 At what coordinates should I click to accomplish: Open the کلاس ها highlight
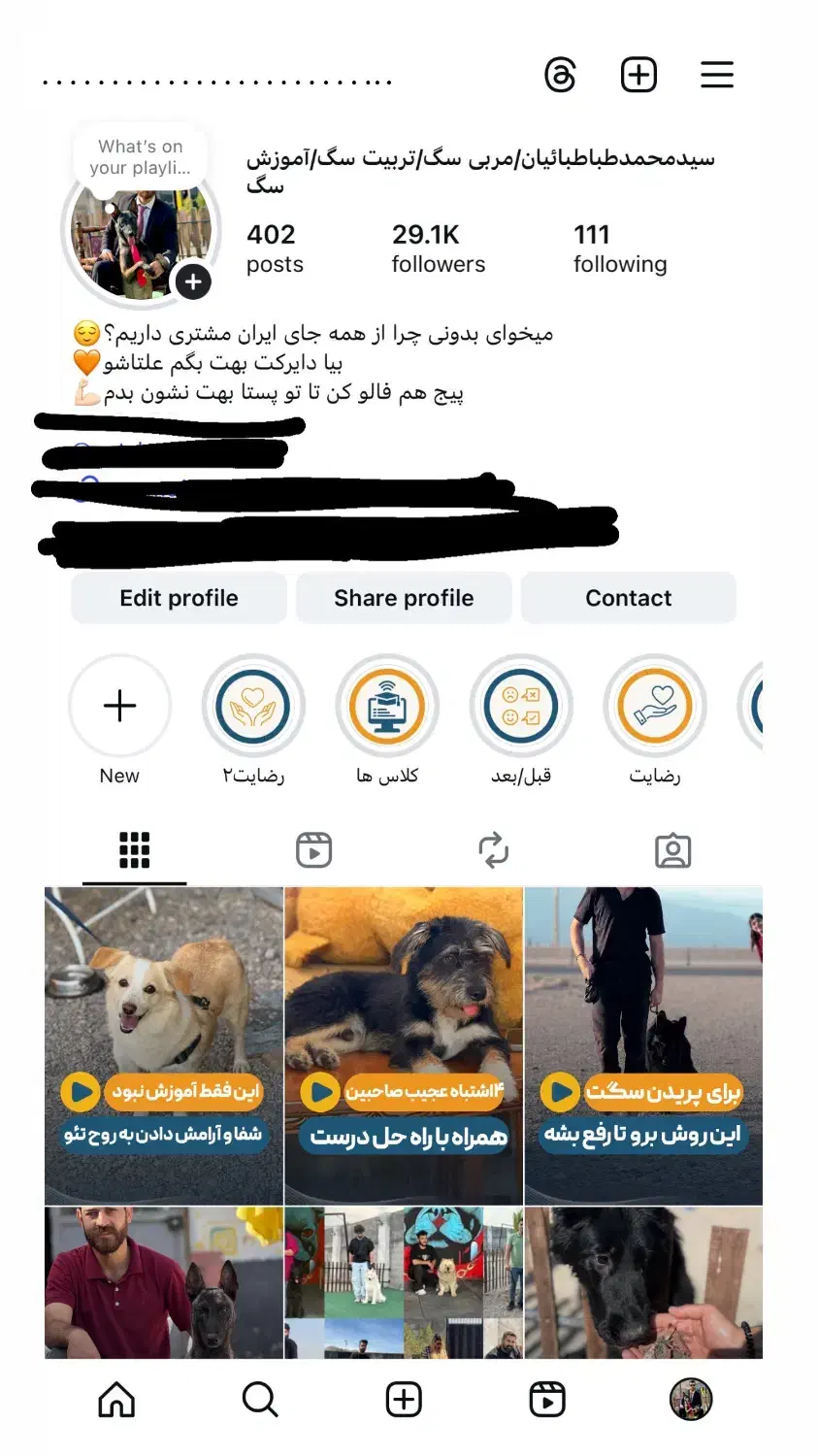[387, 706]
